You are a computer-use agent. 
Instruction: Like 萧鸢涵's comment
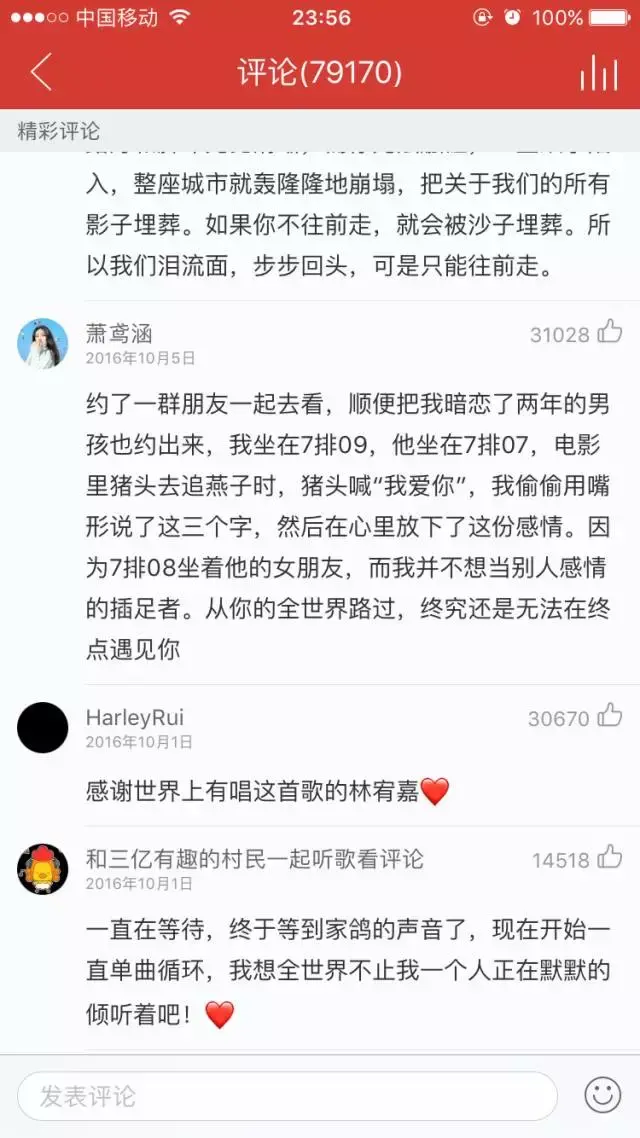[x=610, y=331]
